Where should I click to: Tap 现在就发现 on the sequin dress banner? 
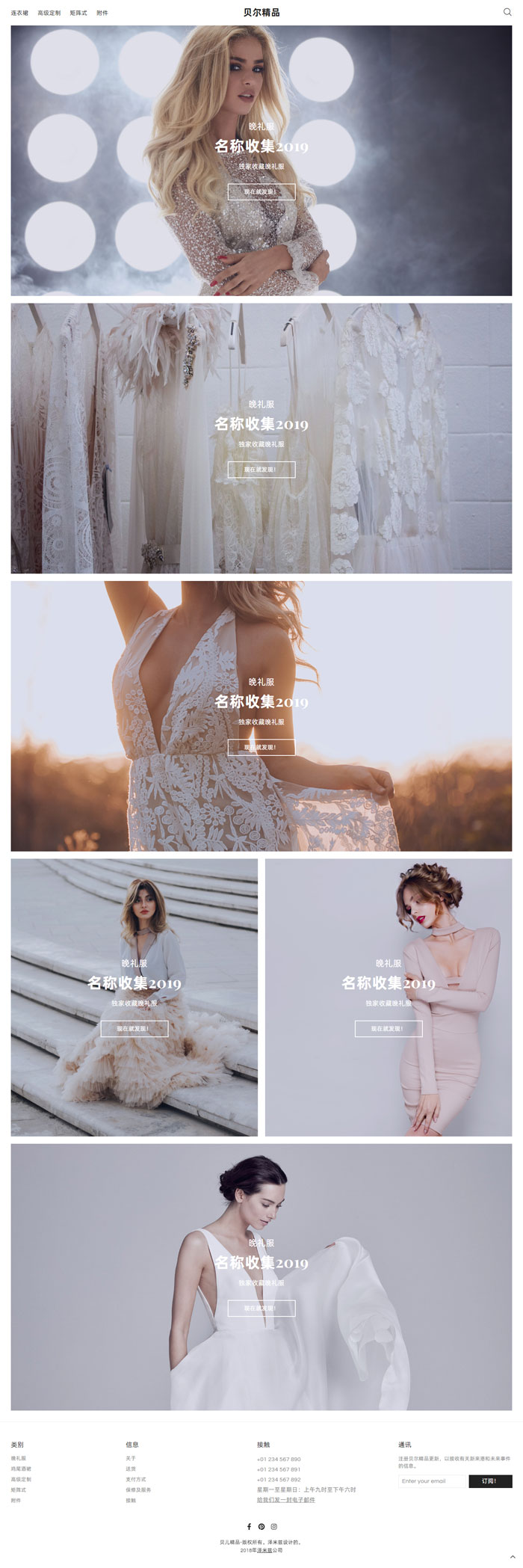261,191
